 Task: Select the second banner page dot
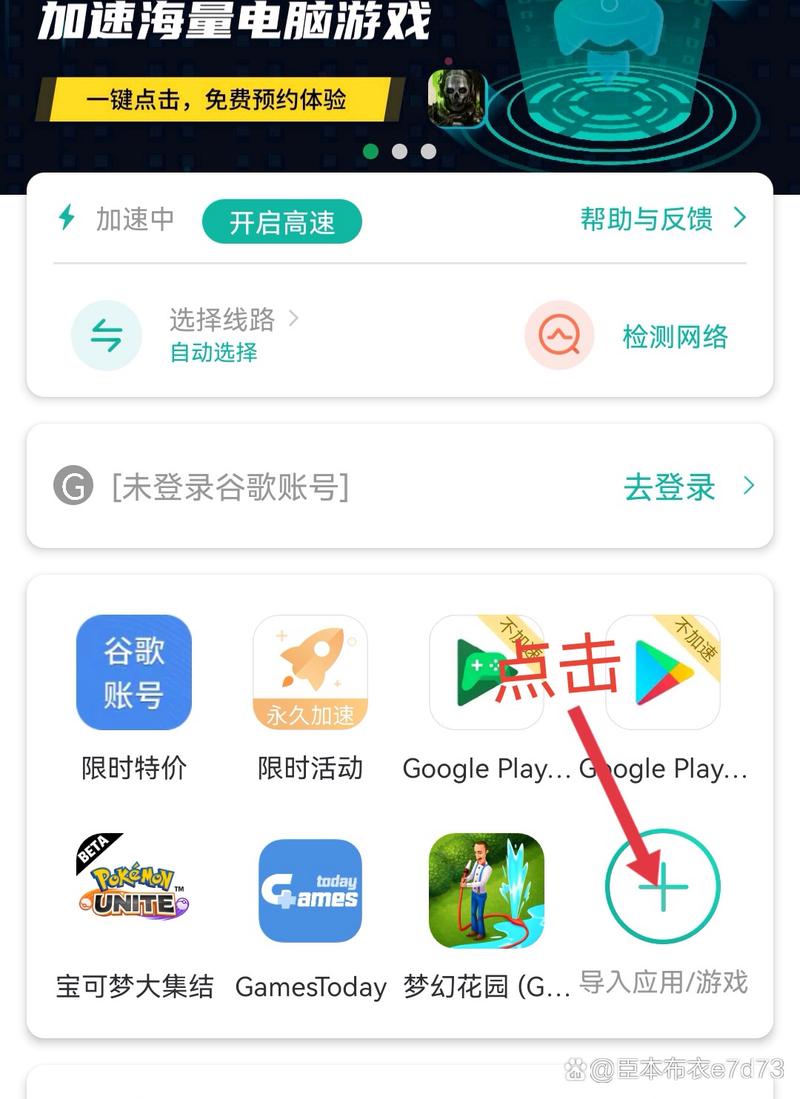pos(399,151)
